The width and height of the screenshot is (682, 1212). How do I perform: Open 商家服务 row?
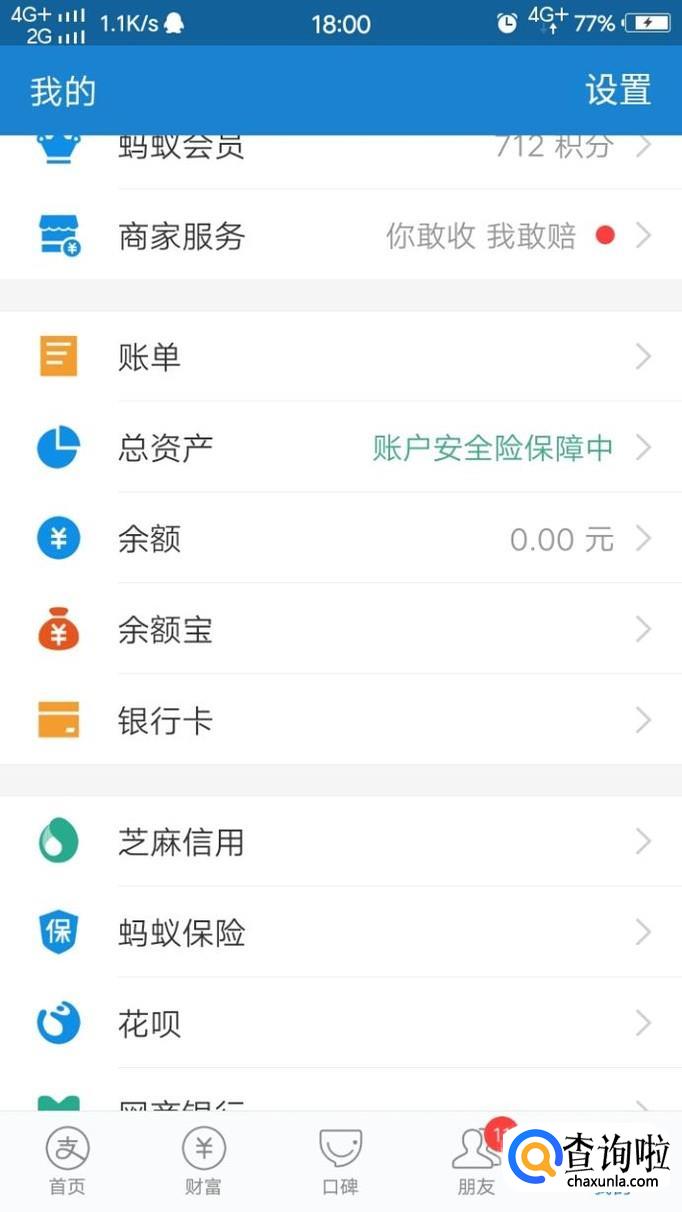(x=340, y=236)
